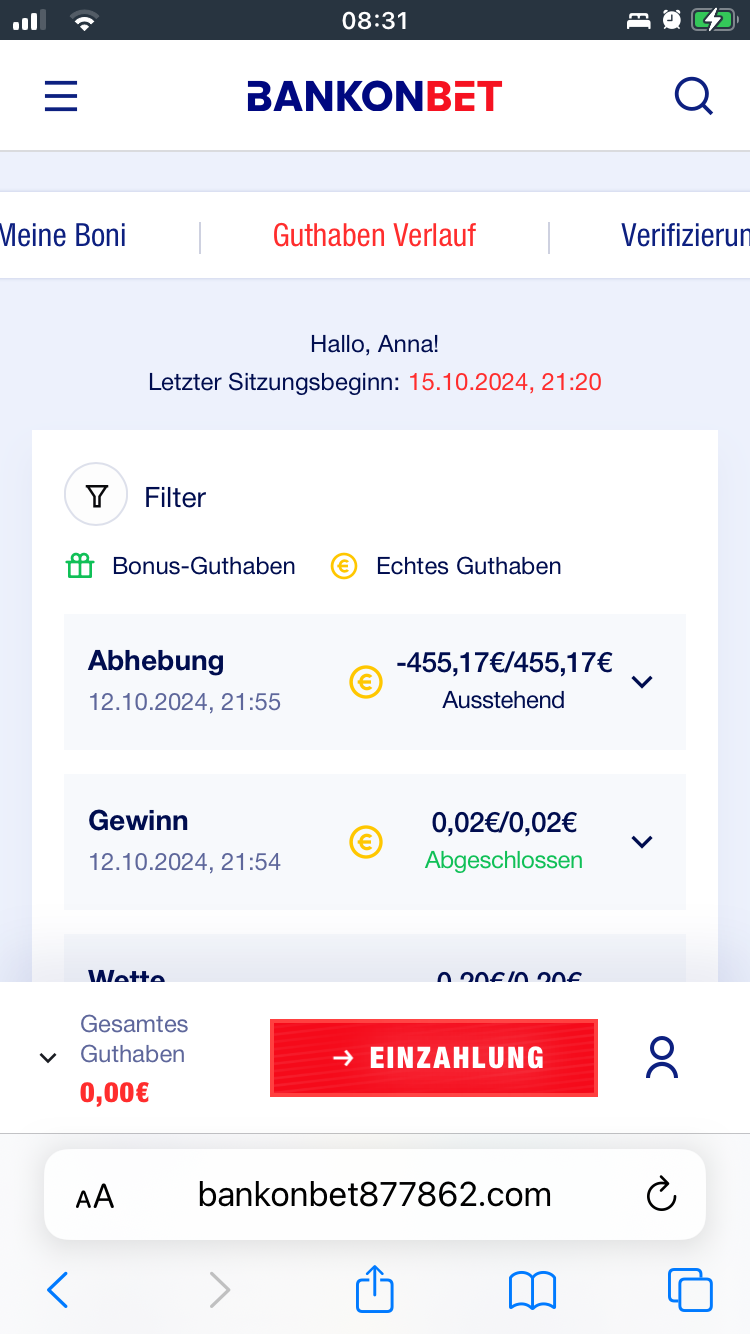Tap the Einzahlung deposit button
The height and width of the screenshot is (1334, 750).
click(x=434, y=1058)
